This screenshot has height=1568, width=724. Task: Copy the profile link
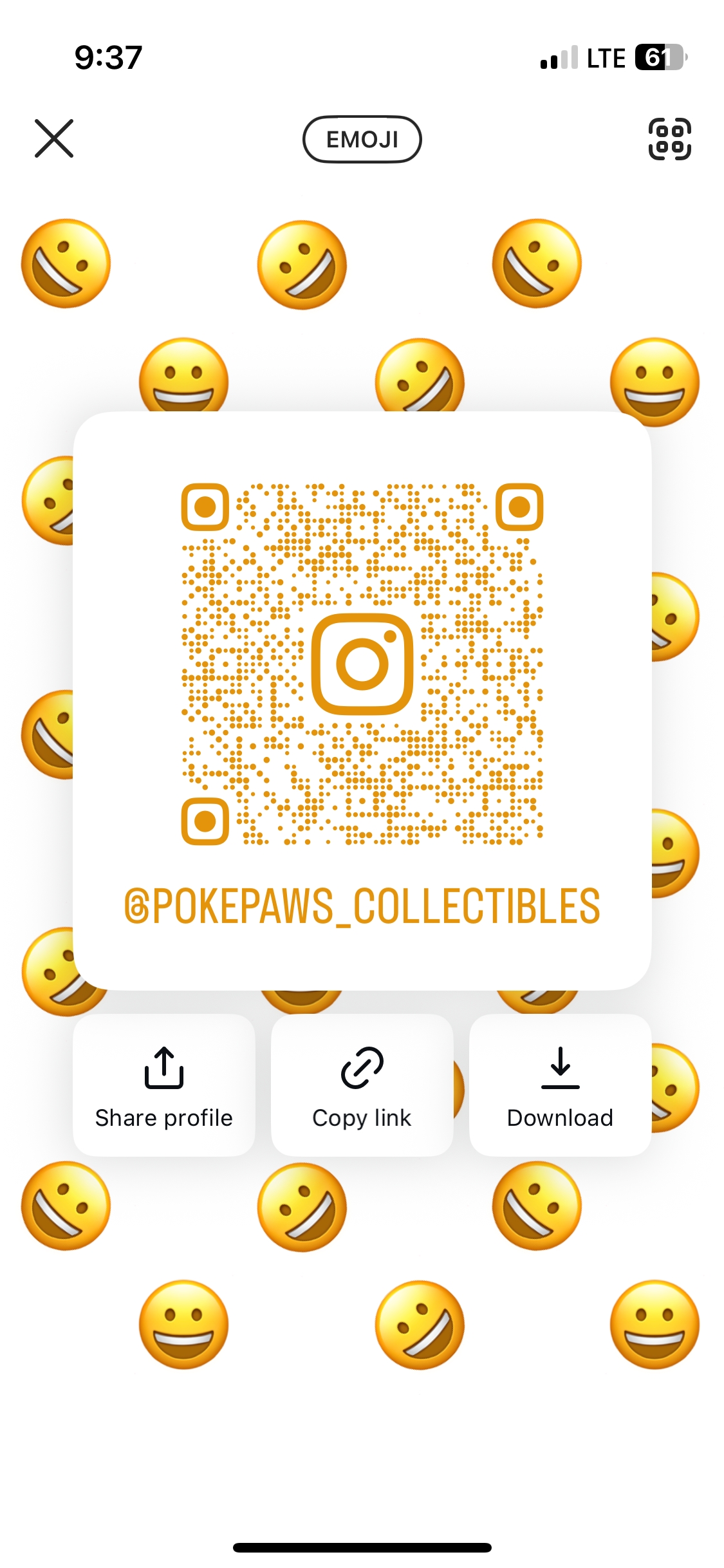362,1085
